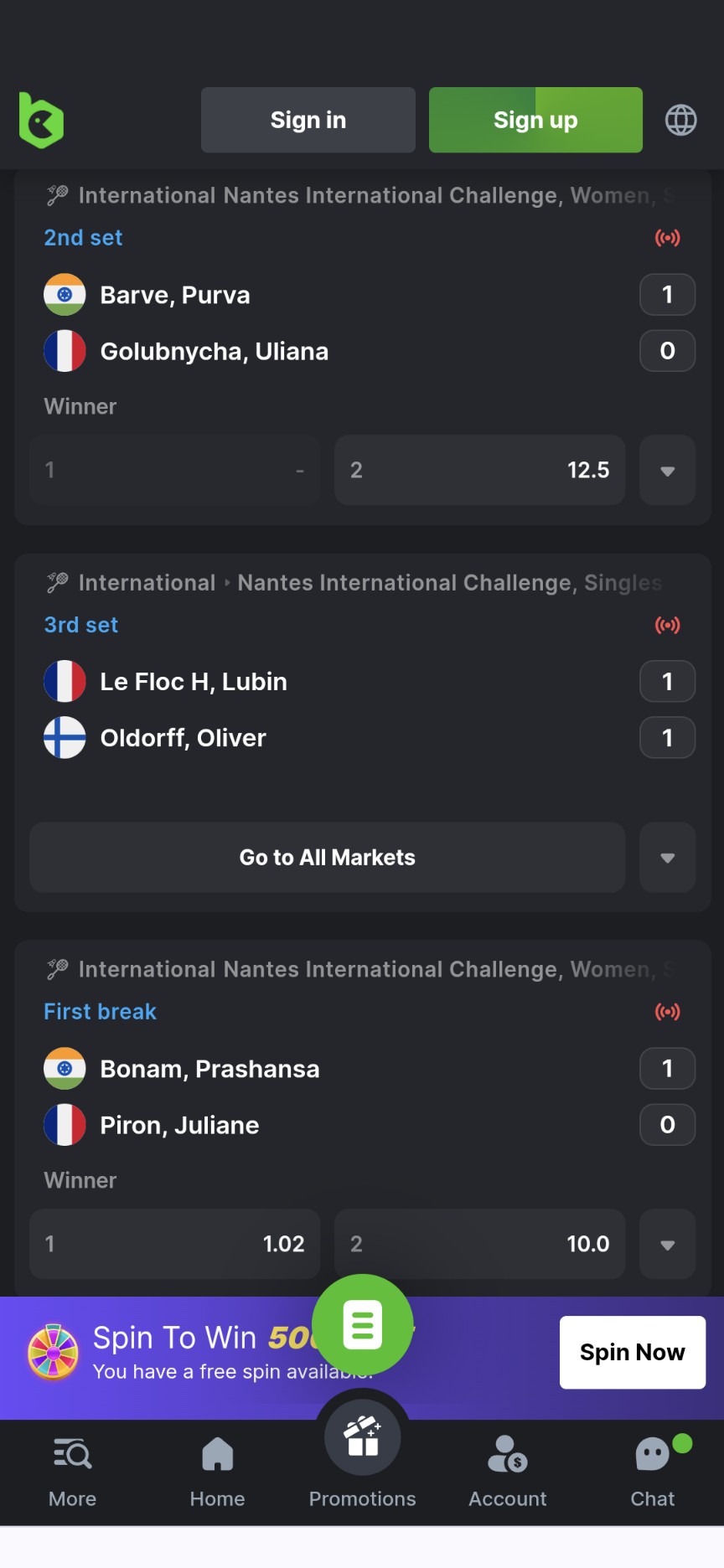Screen dimensions: 724x1568
Task: Bet on Bonam at odds 1.02
Action: click(174, 1244)
